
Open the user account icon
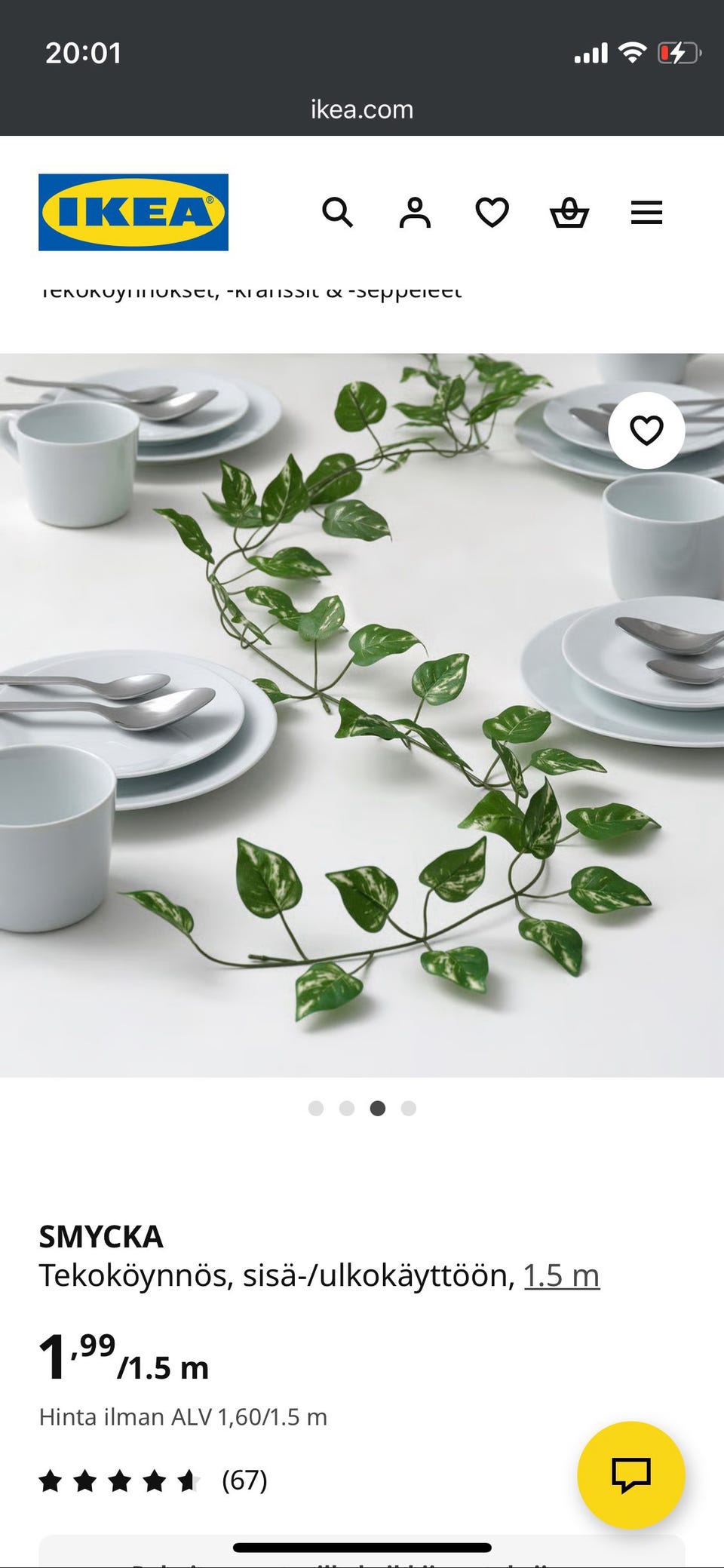415,213
